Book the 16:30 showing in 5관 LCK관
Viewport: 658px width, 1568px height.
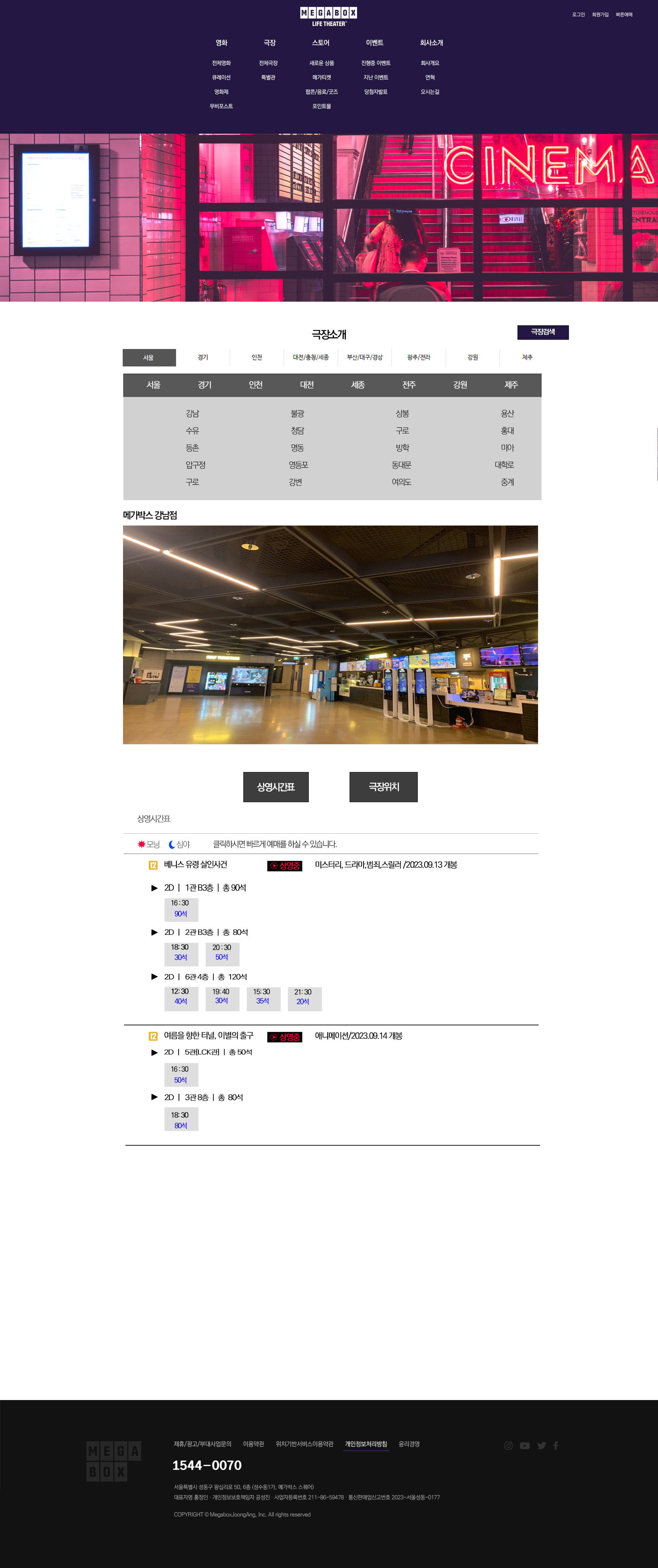click(x=181, y=1074)
